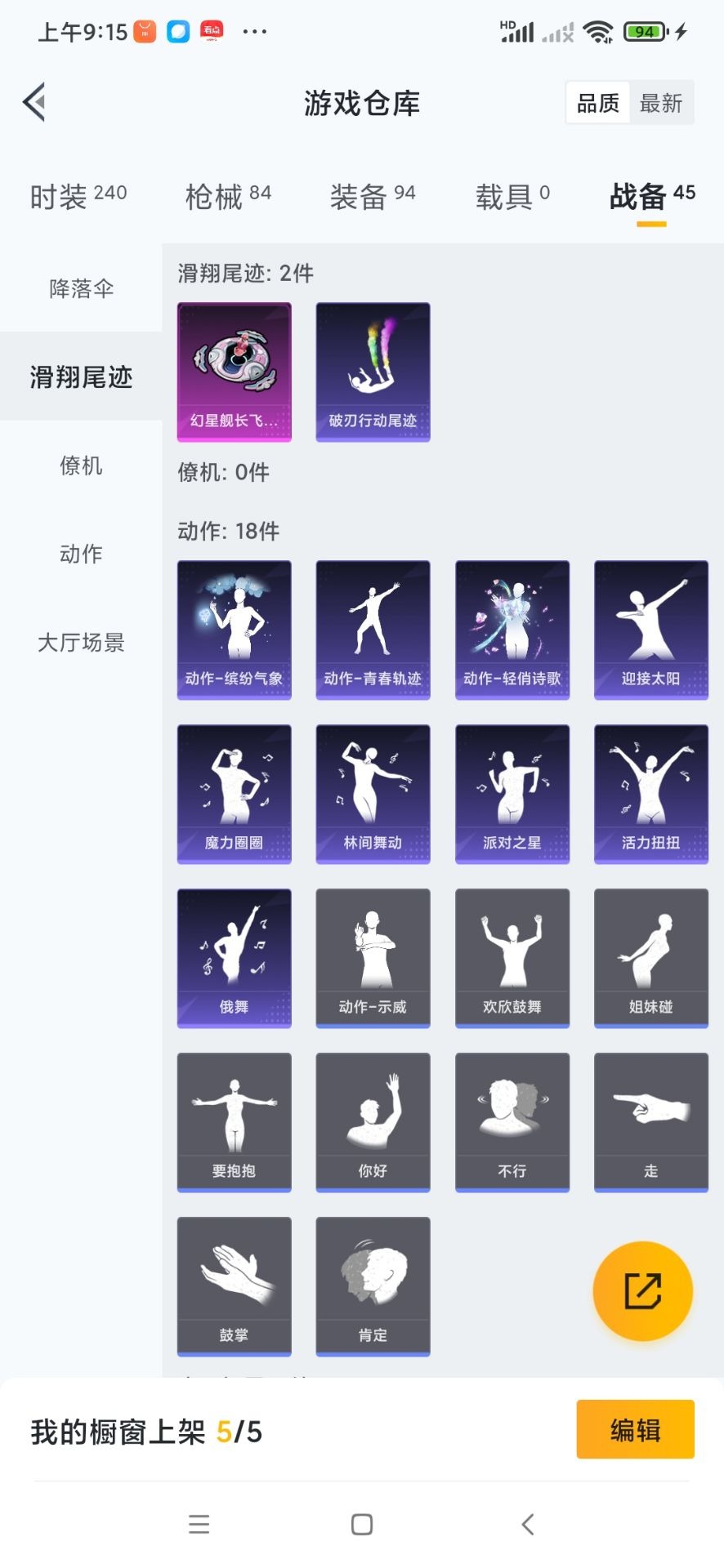View the 鼓掌 emote
The image size is (724, 1568).
coord(235,1286)
